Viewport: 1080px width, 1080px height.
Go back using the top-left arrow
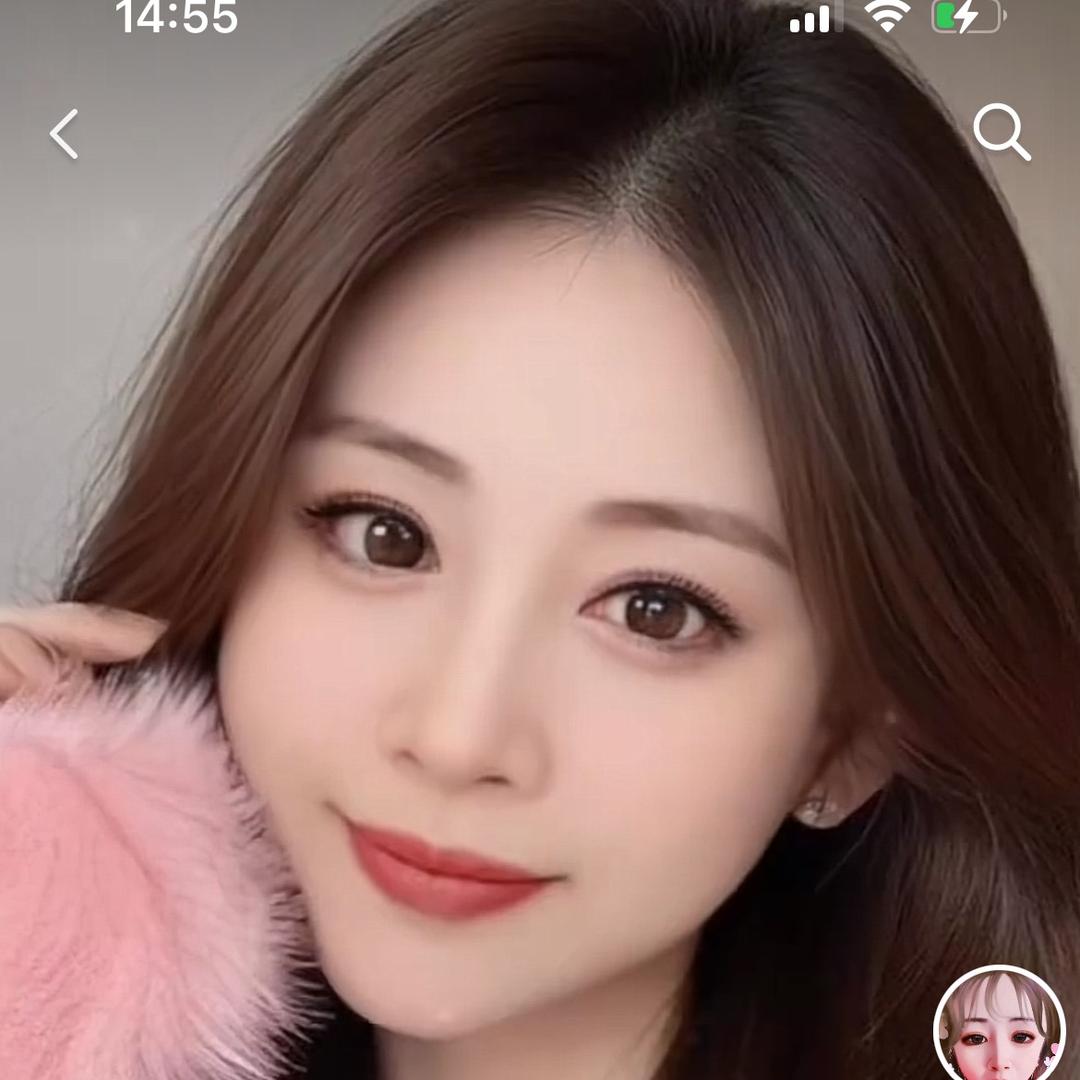[64, 134]
